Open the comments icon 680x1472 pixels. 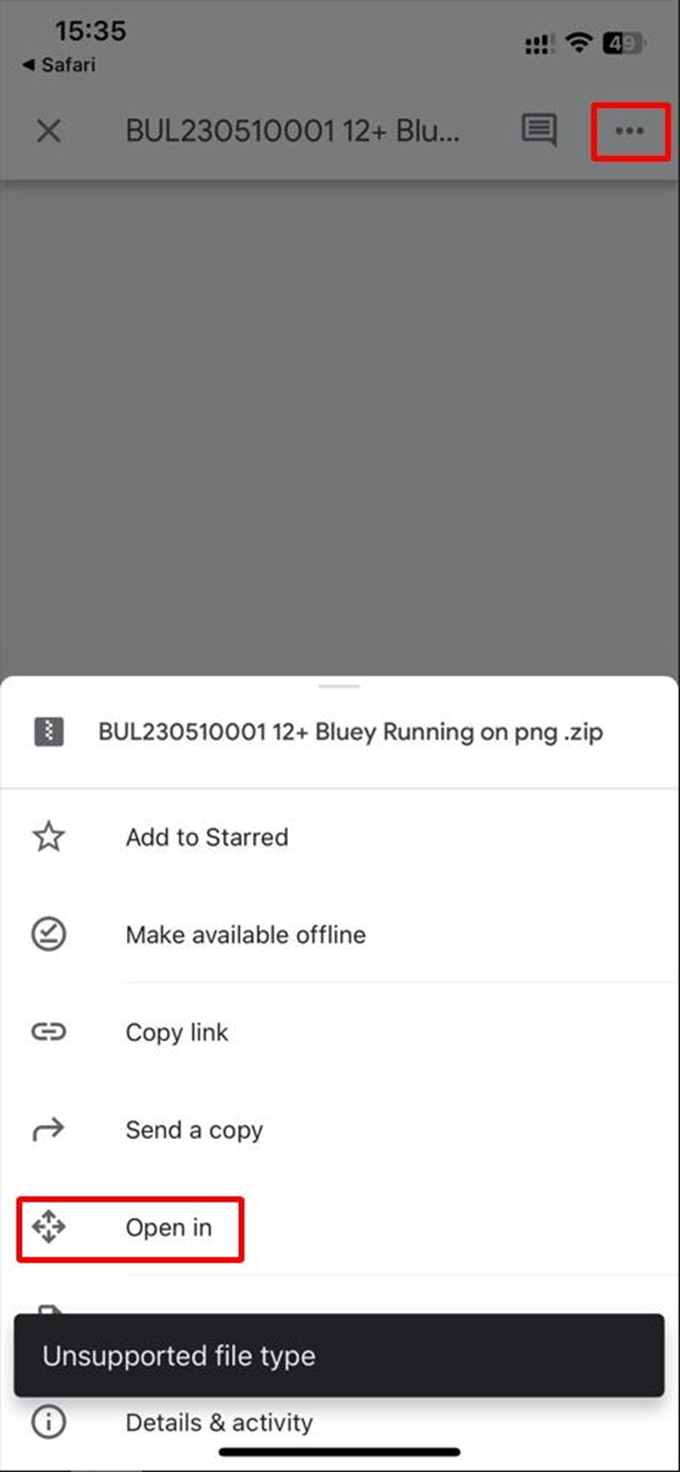coord(539,130)
